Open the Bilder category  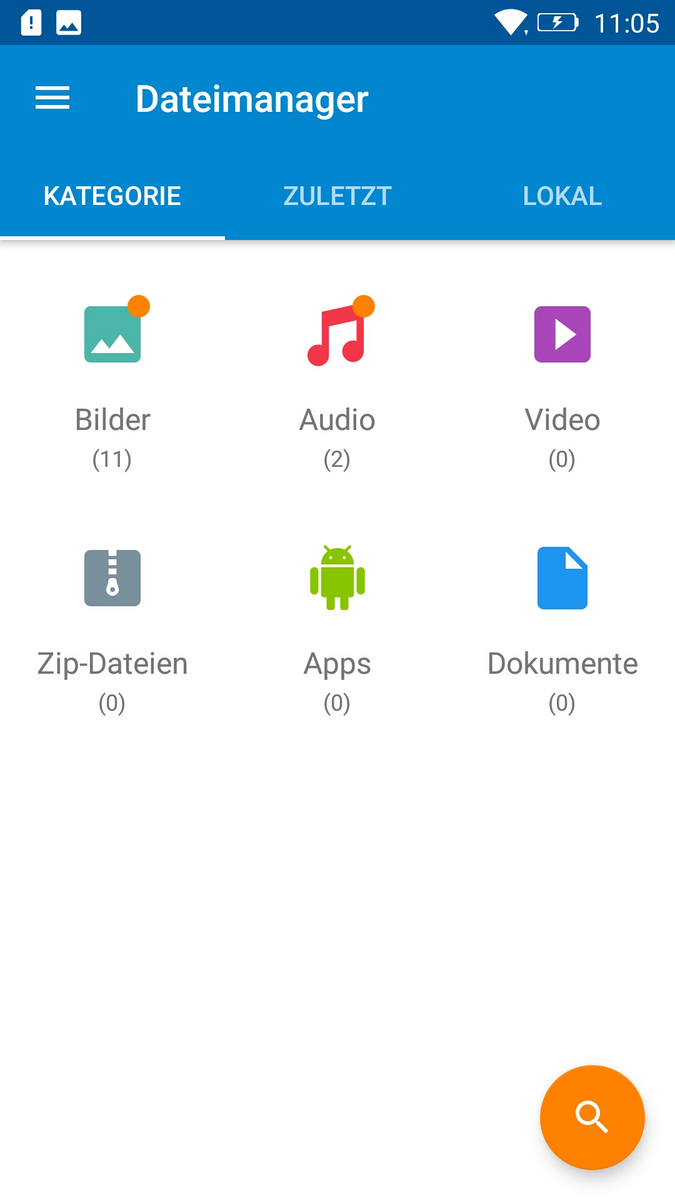112,380
